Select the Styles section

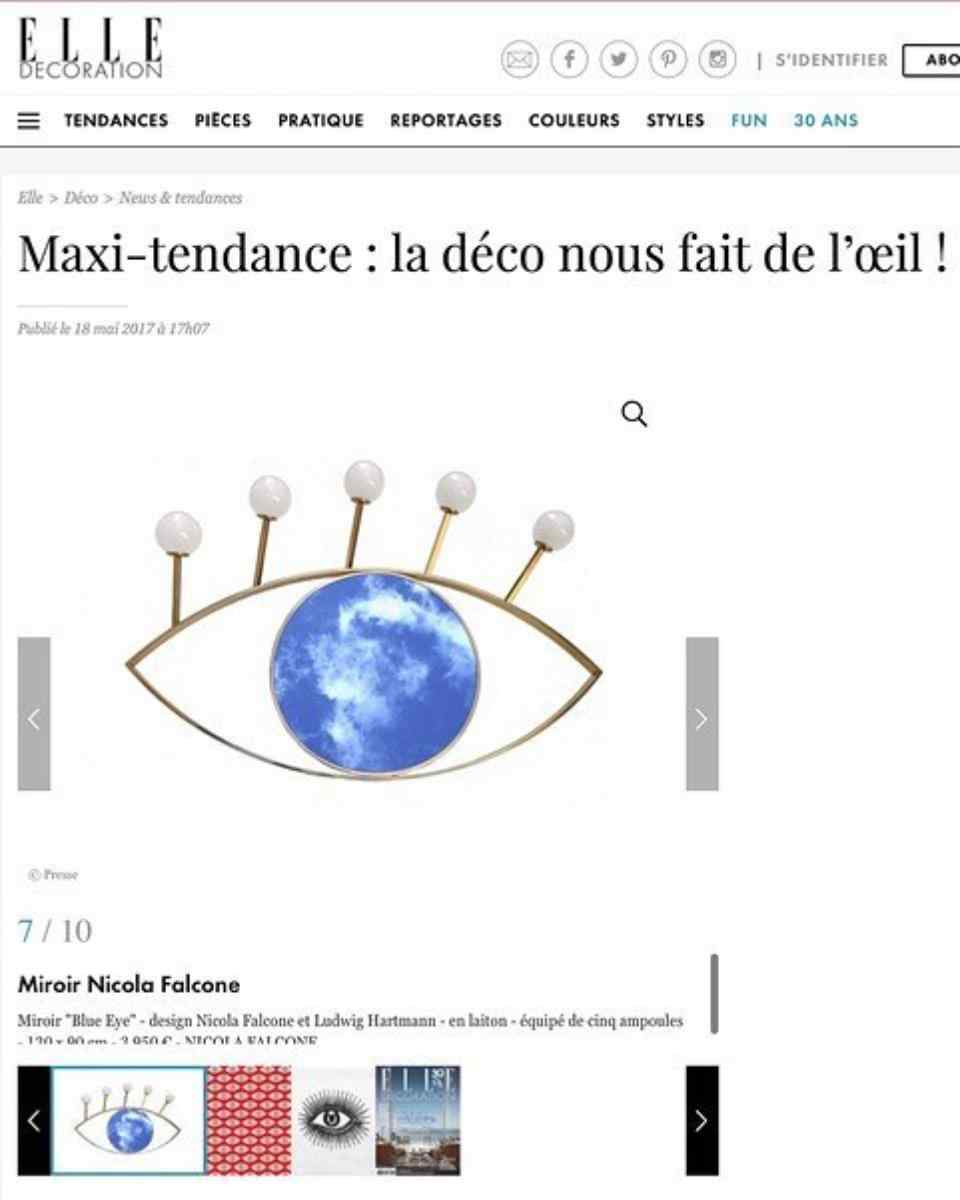pyautogui.click(x=675, y=121)
